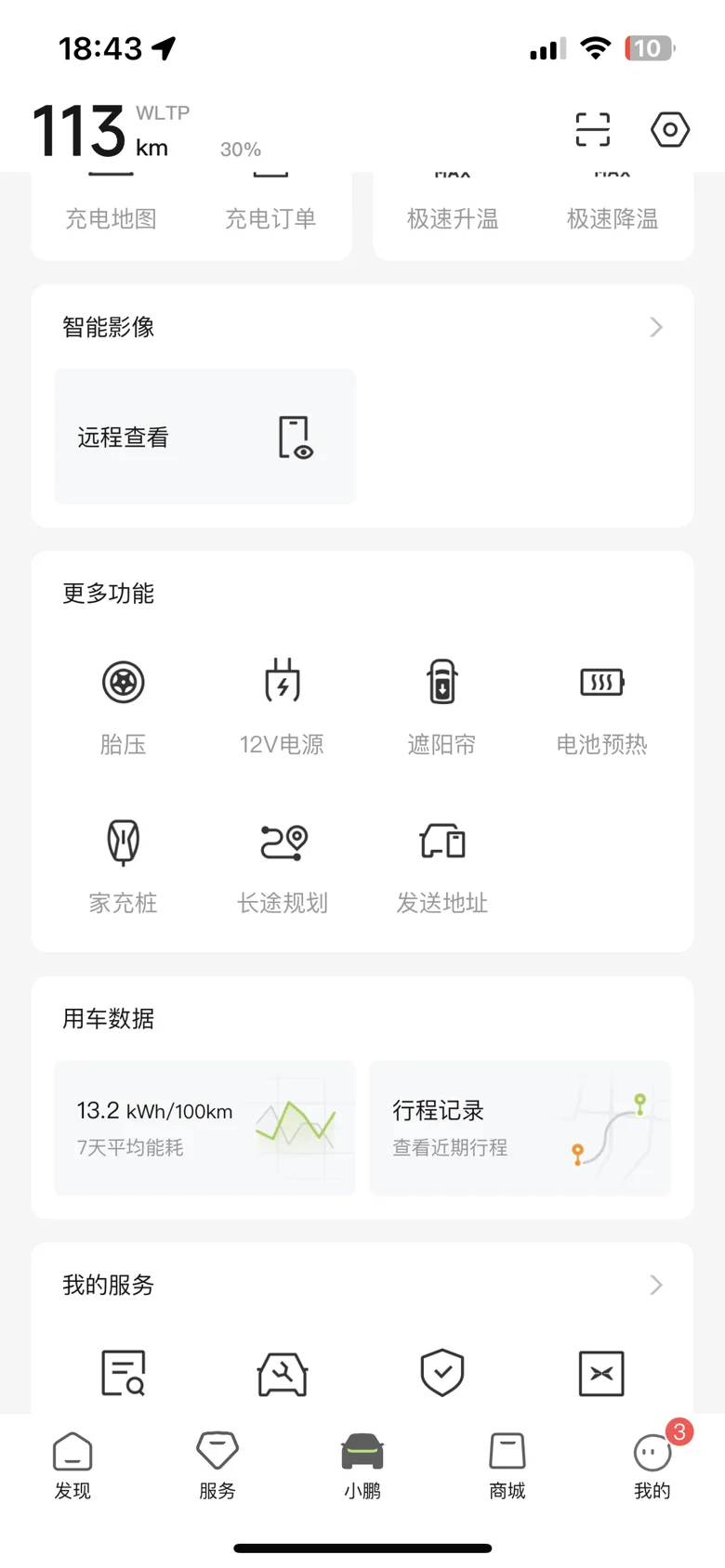Open the 远程查看 remote view card

(x=204, y=437)
